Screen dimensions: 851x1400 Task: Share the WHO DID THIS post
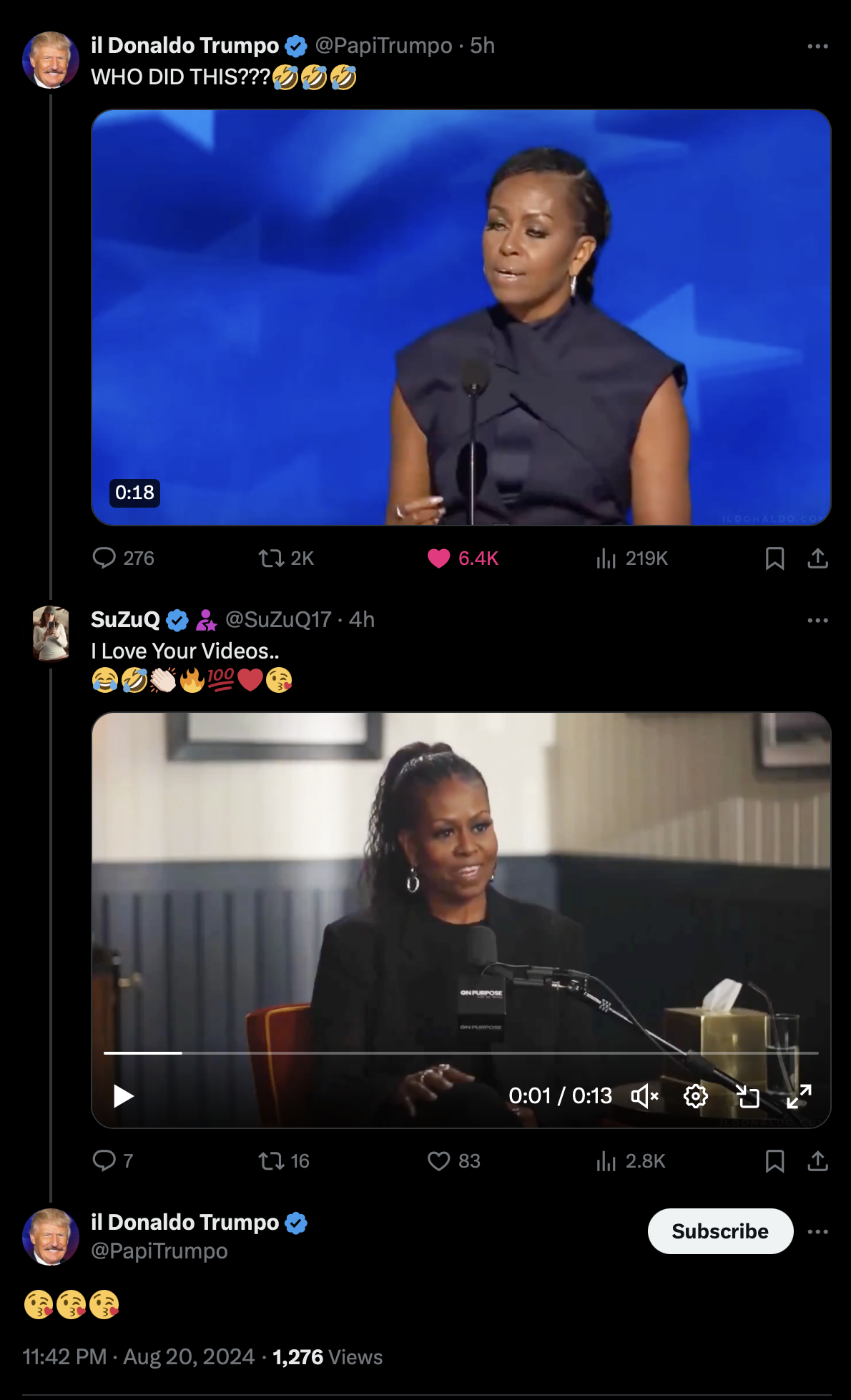(817, 558)
